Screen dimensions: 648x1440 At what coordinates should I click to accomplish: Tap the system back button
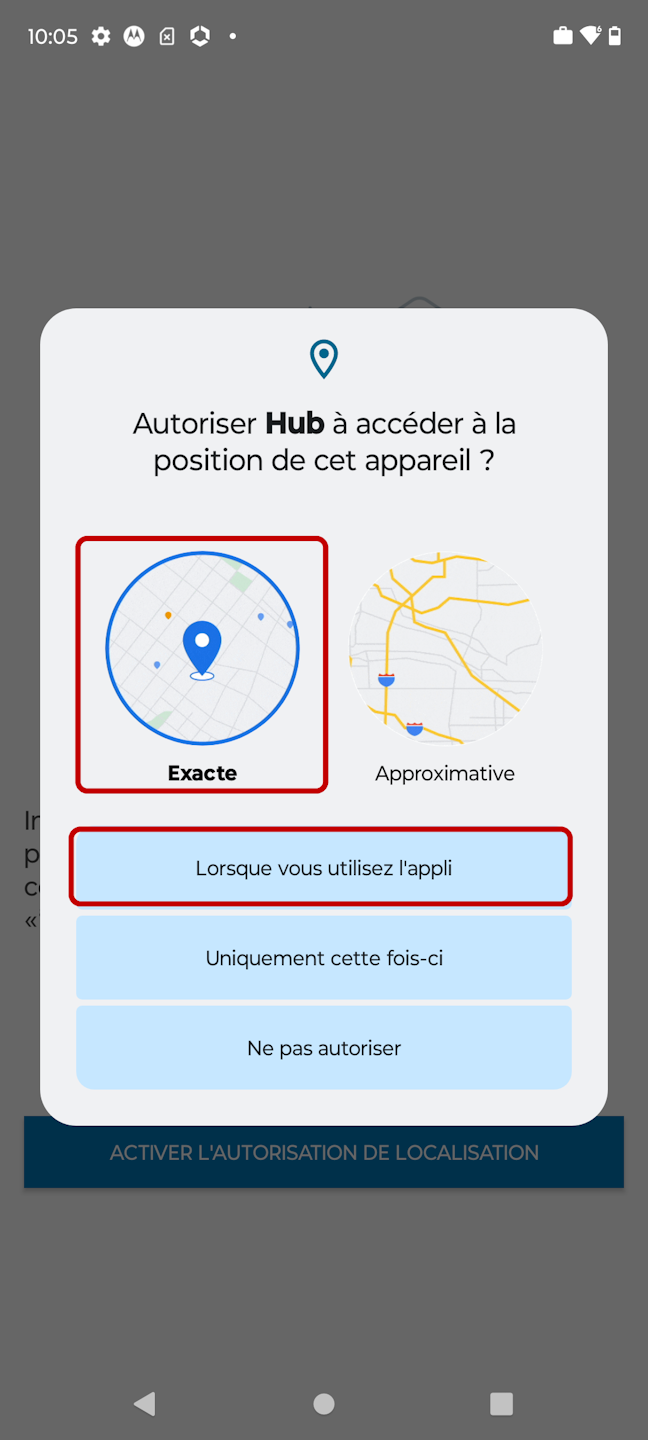tap(145, 1404)
